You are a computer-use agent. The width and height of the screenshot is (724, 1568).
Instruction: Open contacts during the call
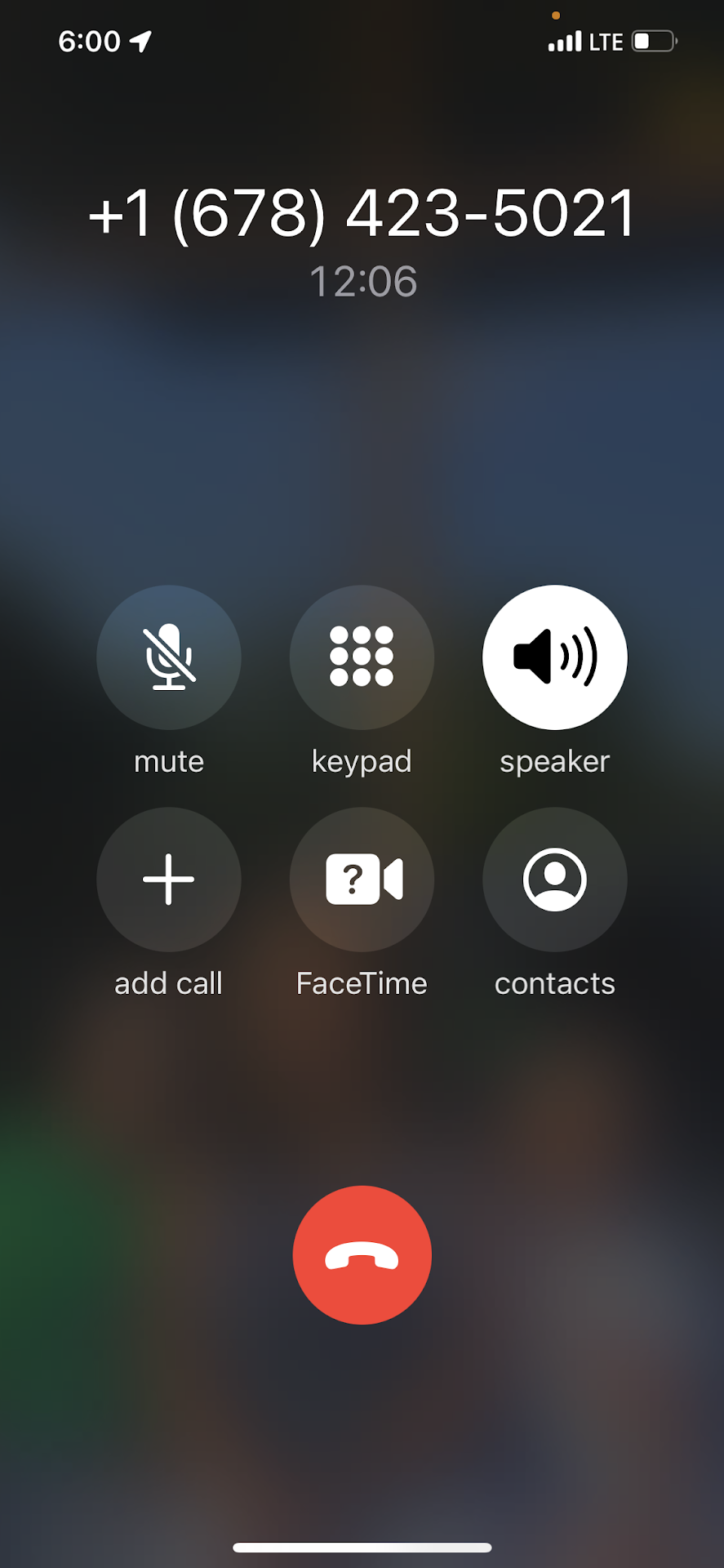[554, 880]
